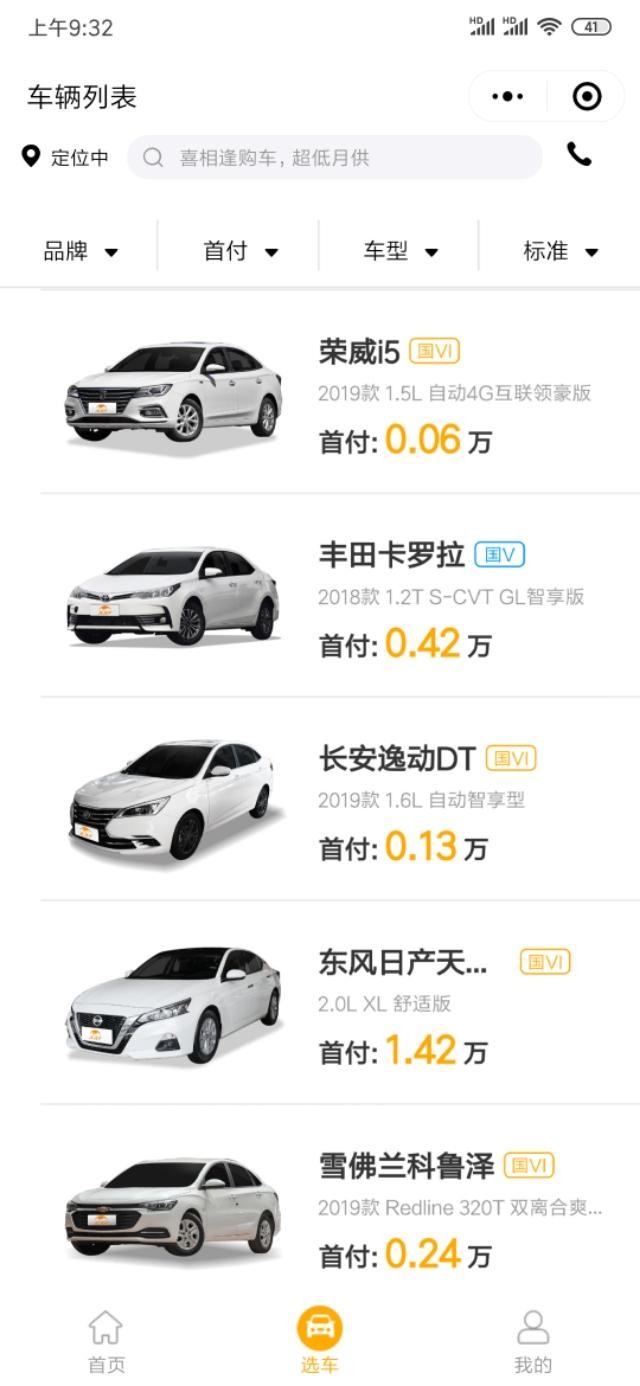This screenshot has width=640, height=1386.
Task: View the 东风日产天... 2.0L XL listing
Action: tap(340, 1003)
